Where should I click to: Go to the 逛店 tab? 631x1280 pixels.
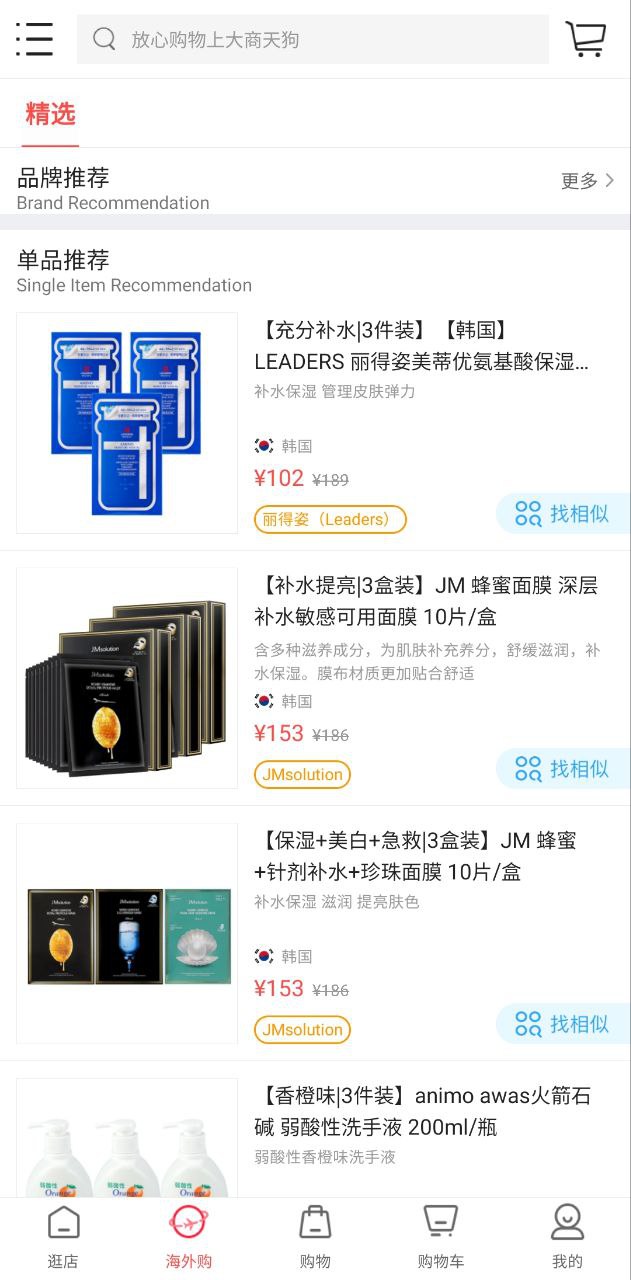(63, 1237)
